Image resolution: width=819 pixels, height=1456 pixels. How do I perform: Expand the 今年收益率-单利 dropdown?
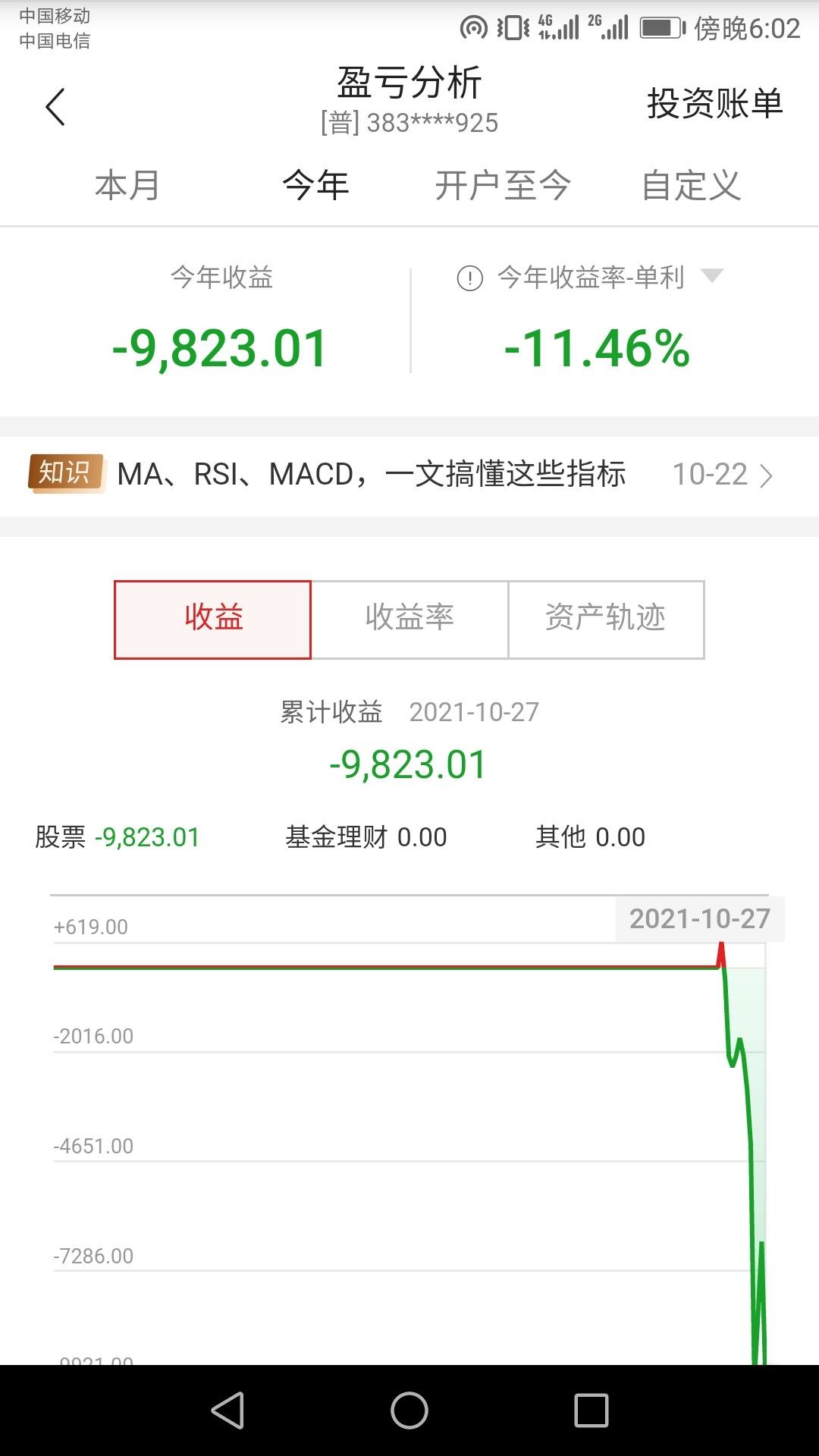point(712,275)
